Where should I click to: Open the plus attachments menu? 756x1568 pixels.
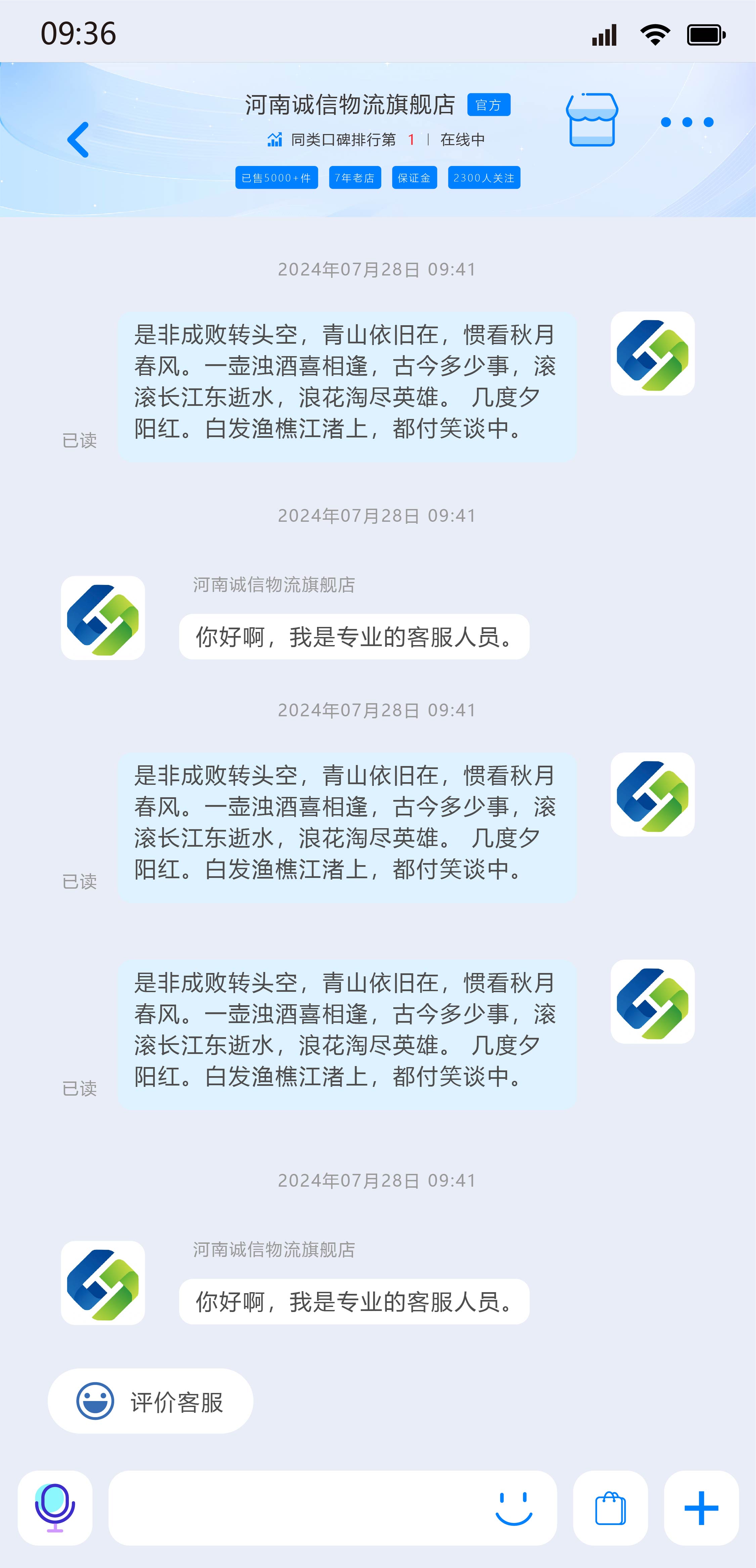(701, 1508)
